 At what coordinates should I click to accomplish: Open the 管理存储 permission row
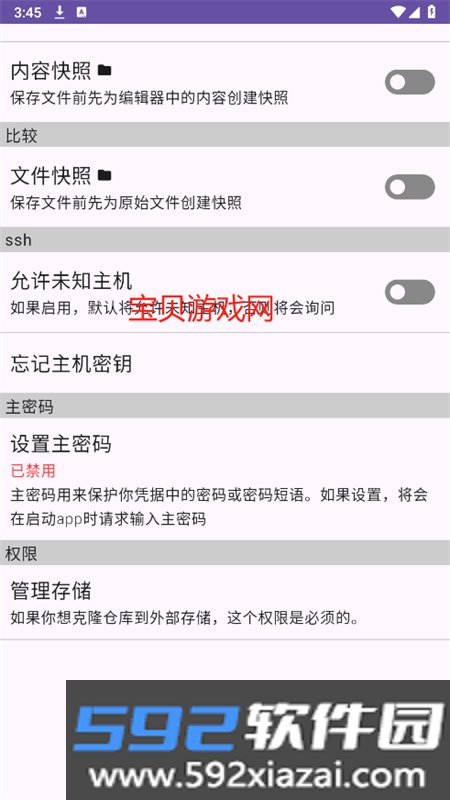point(225,602)
